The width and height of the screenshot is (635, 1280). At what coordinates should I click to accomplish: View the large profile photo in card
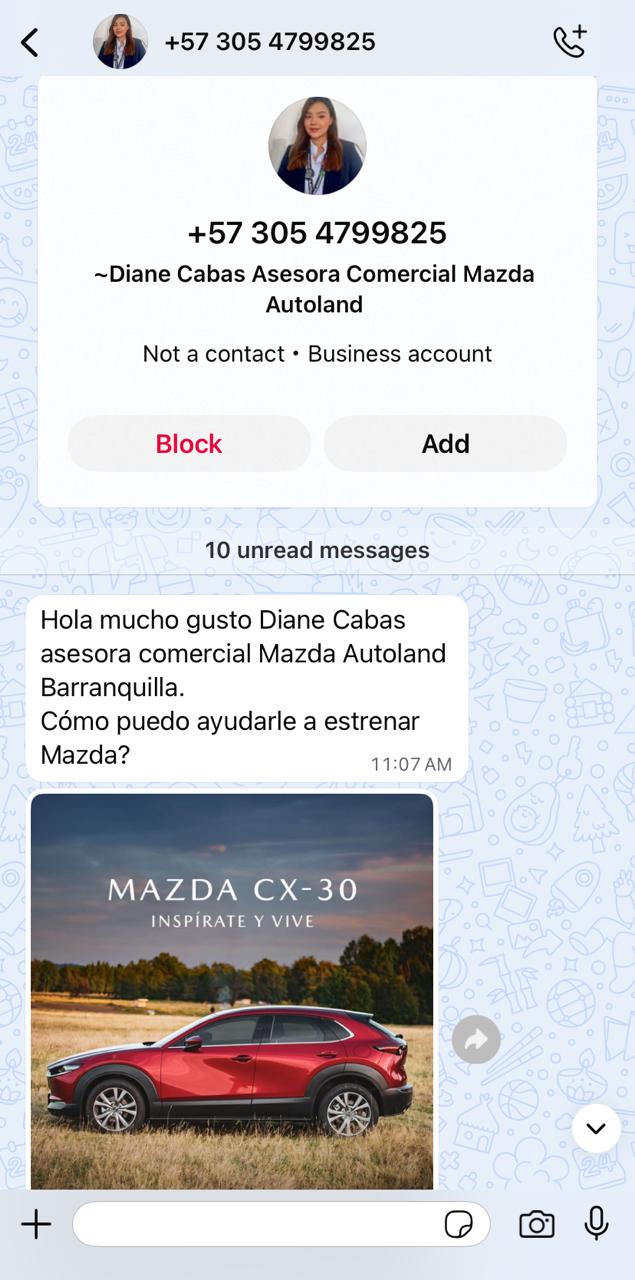click(317, 146)
